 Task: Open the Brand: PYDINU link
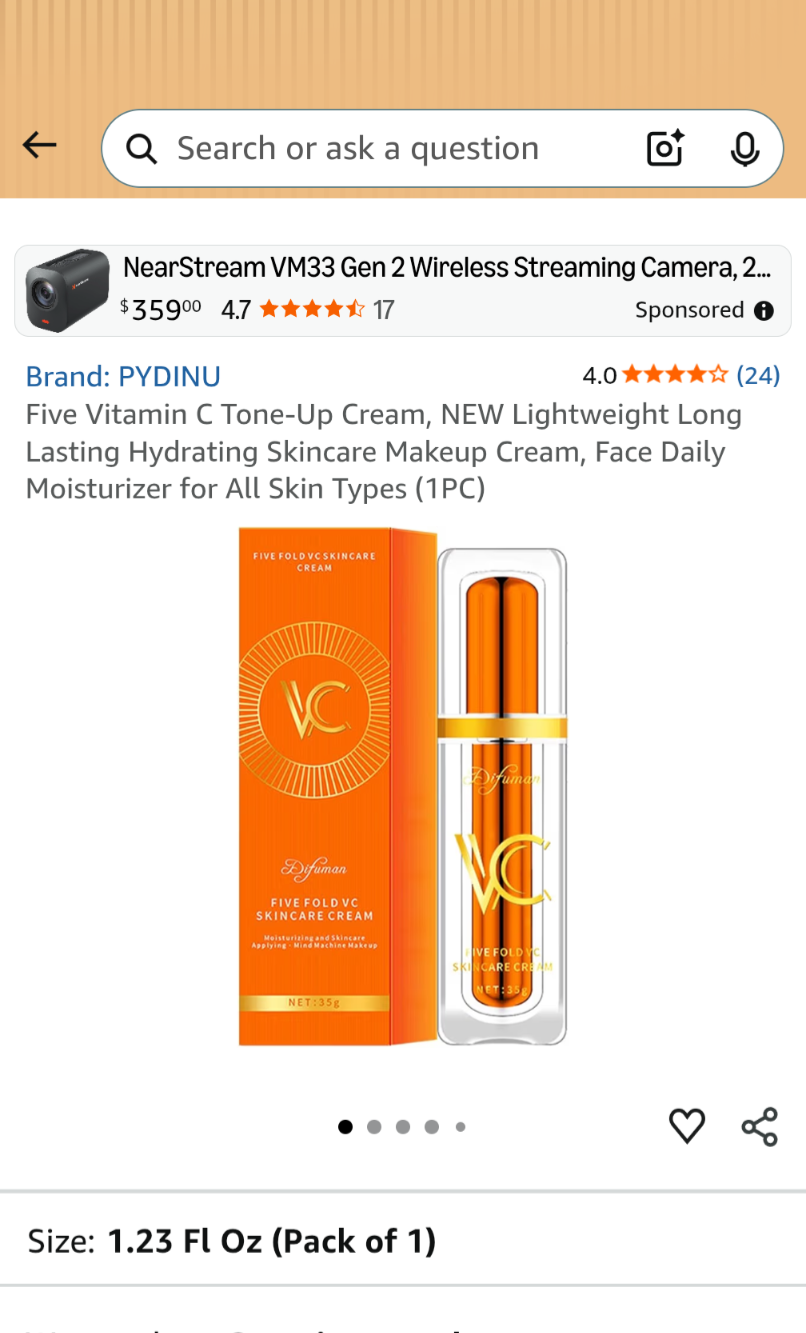pyautogui.click(x=123, y=377)
